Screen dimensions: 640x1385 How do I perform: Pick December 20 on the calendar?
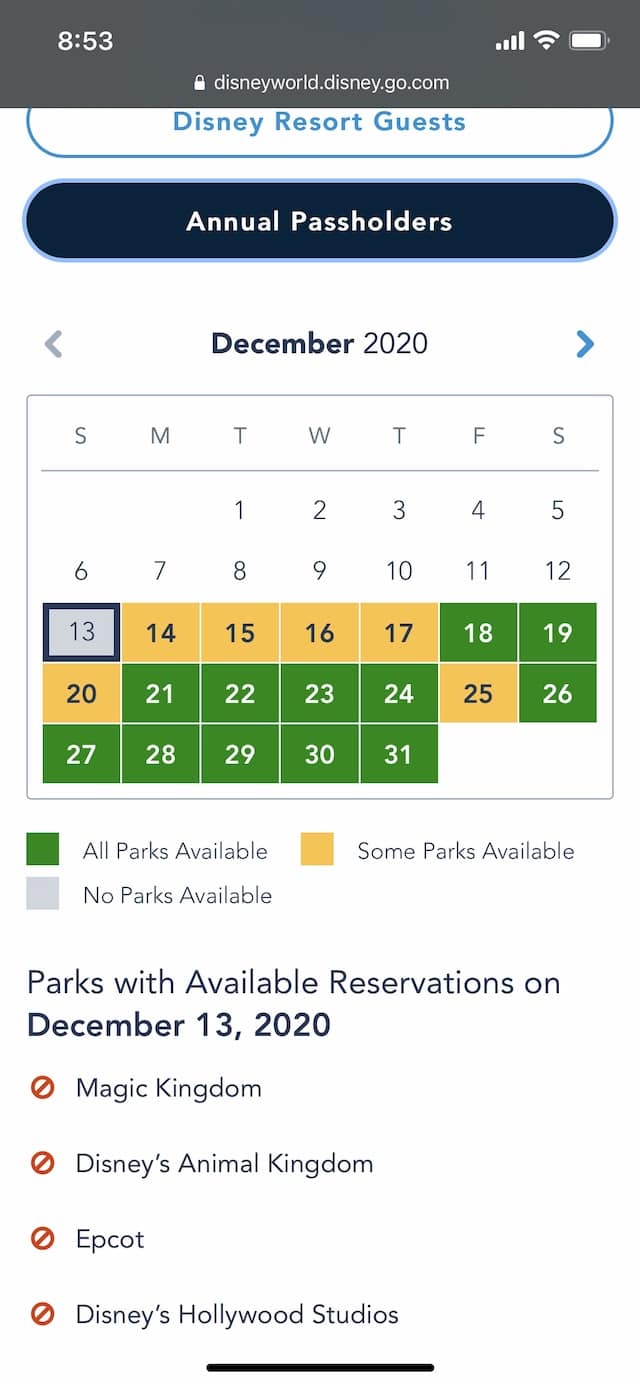[81, 693]
